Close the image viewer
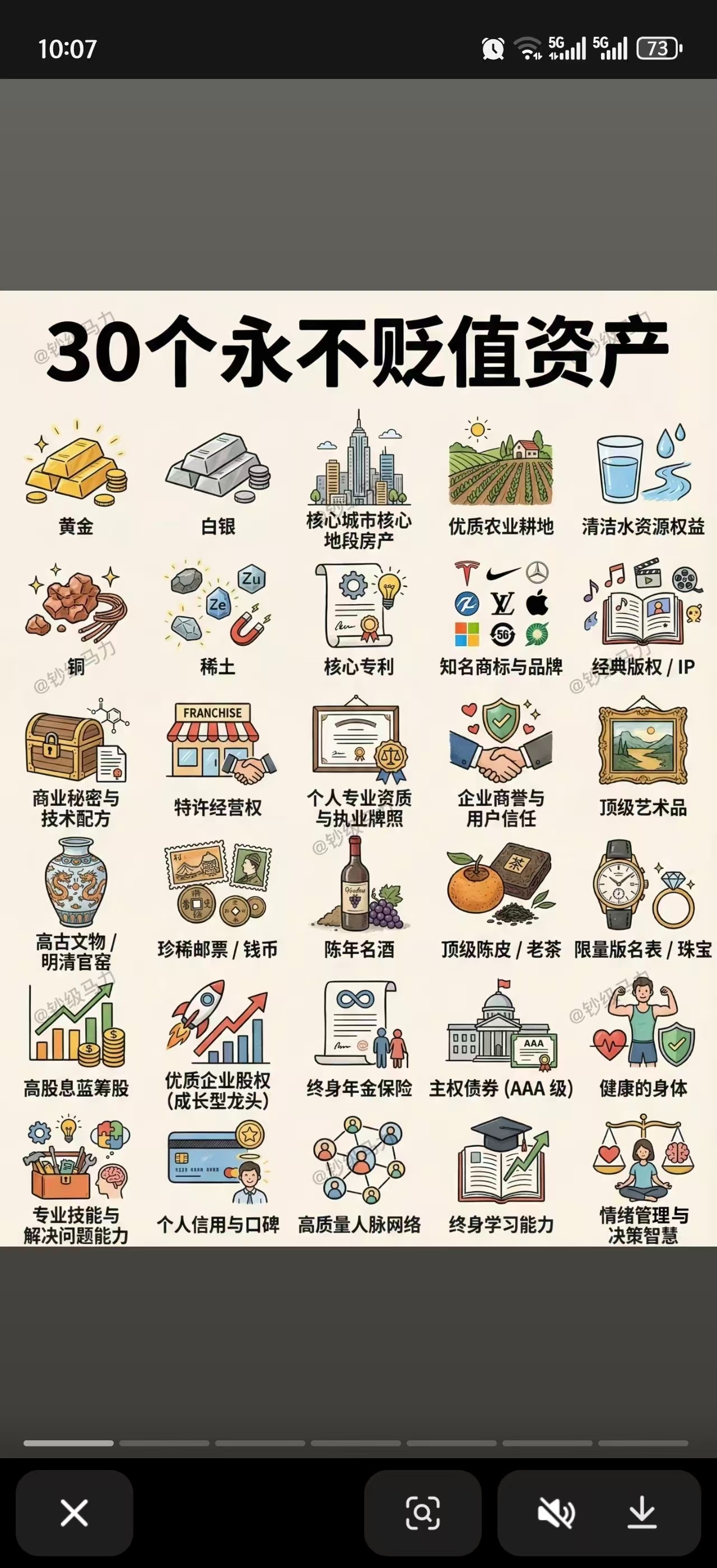 (x=75, y=1513)
